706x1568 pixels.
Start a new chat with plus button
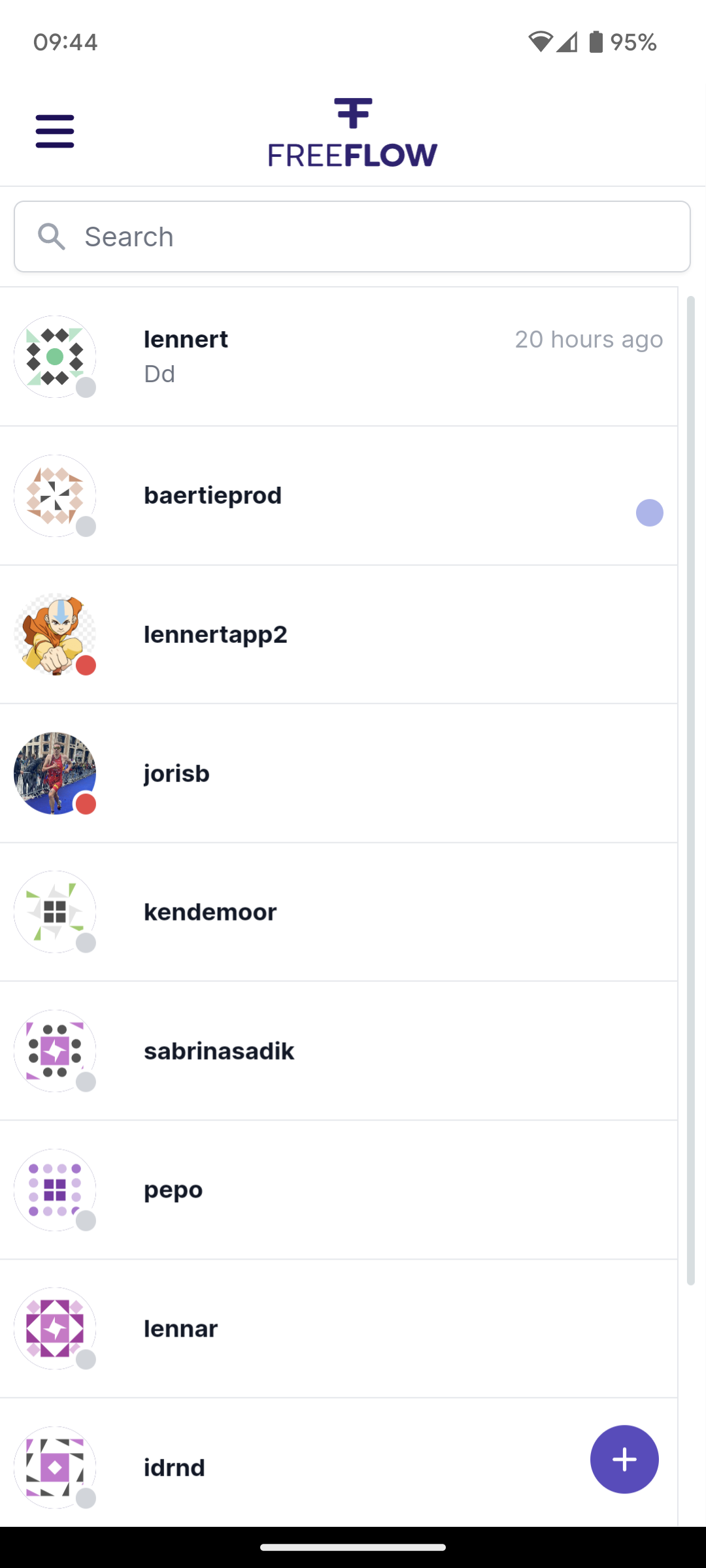624,1459
